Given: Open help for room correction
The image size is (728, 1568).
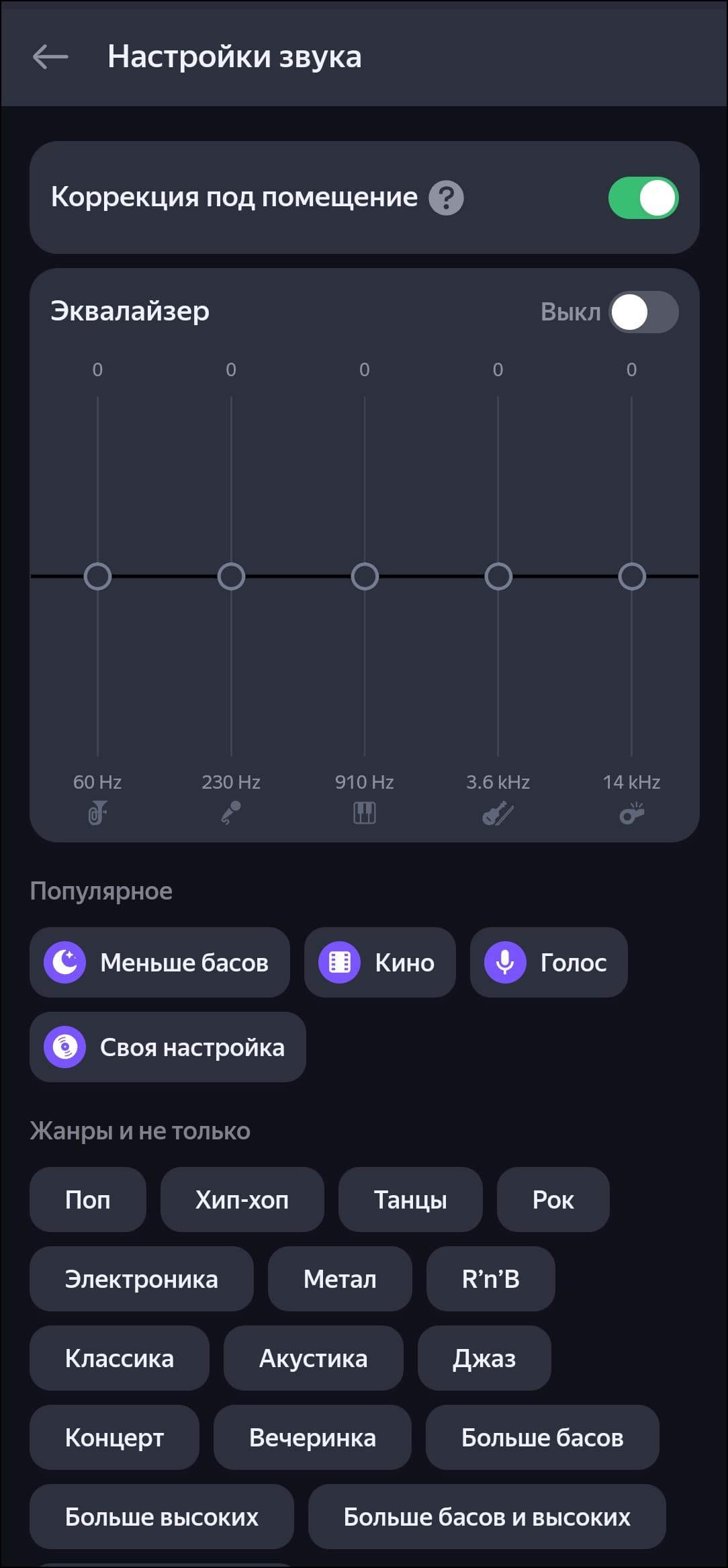Looking at the screenshot, I should pyautogui.click(x=446, y=198).
